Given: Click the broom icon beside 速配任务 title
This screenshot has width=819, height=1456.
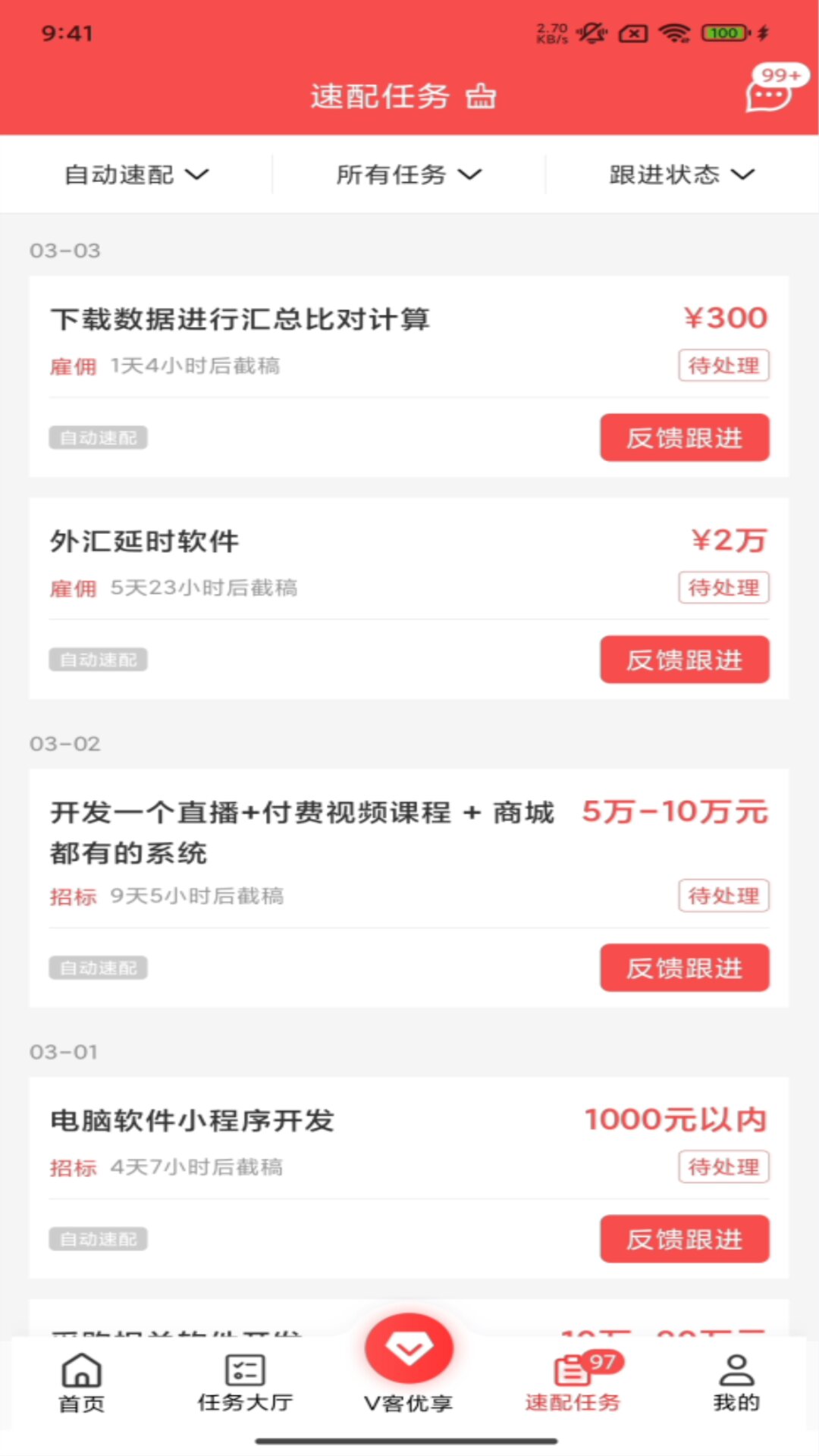Looking at the screenshot, I should (x=482, y=97).
